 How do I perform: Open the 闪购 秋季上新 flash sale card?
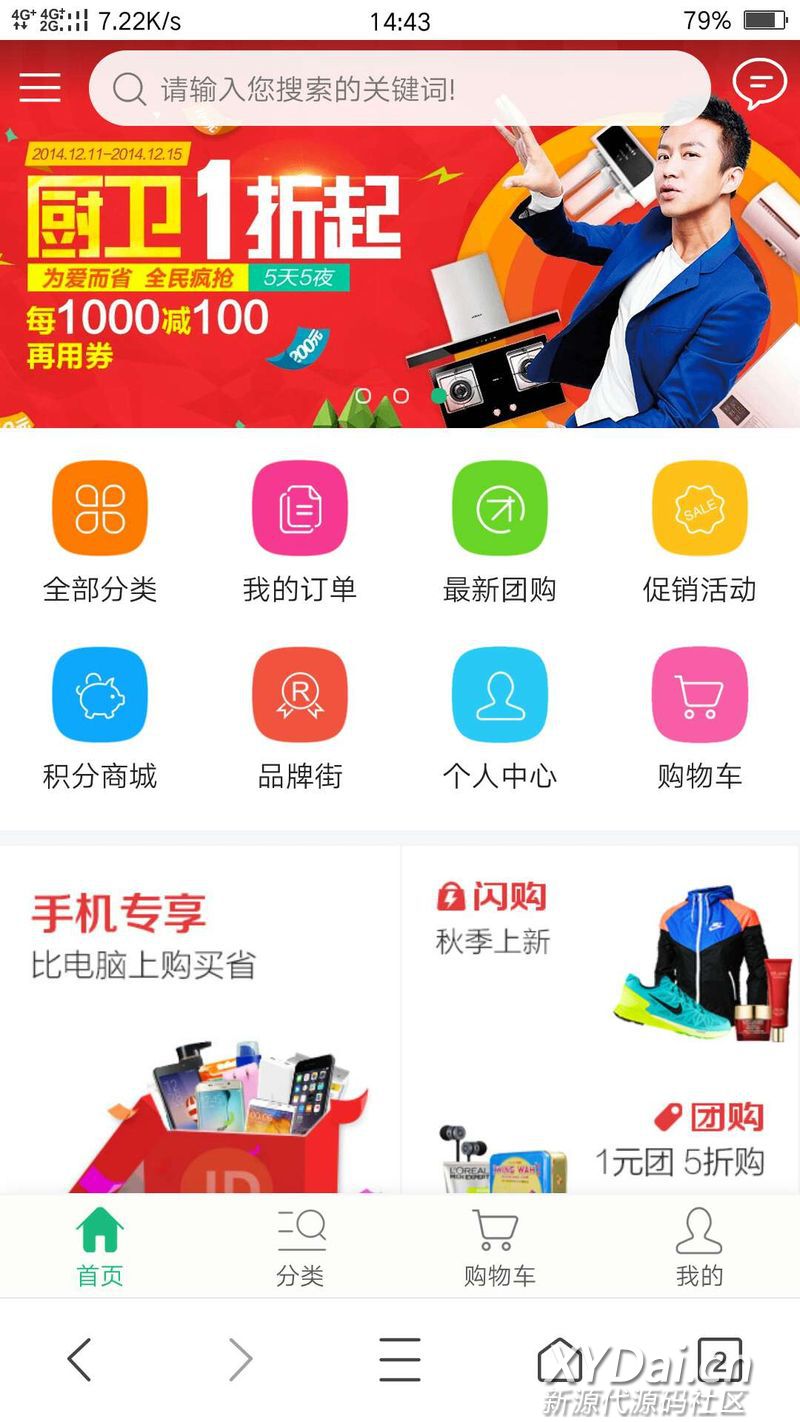coord(600,960)
